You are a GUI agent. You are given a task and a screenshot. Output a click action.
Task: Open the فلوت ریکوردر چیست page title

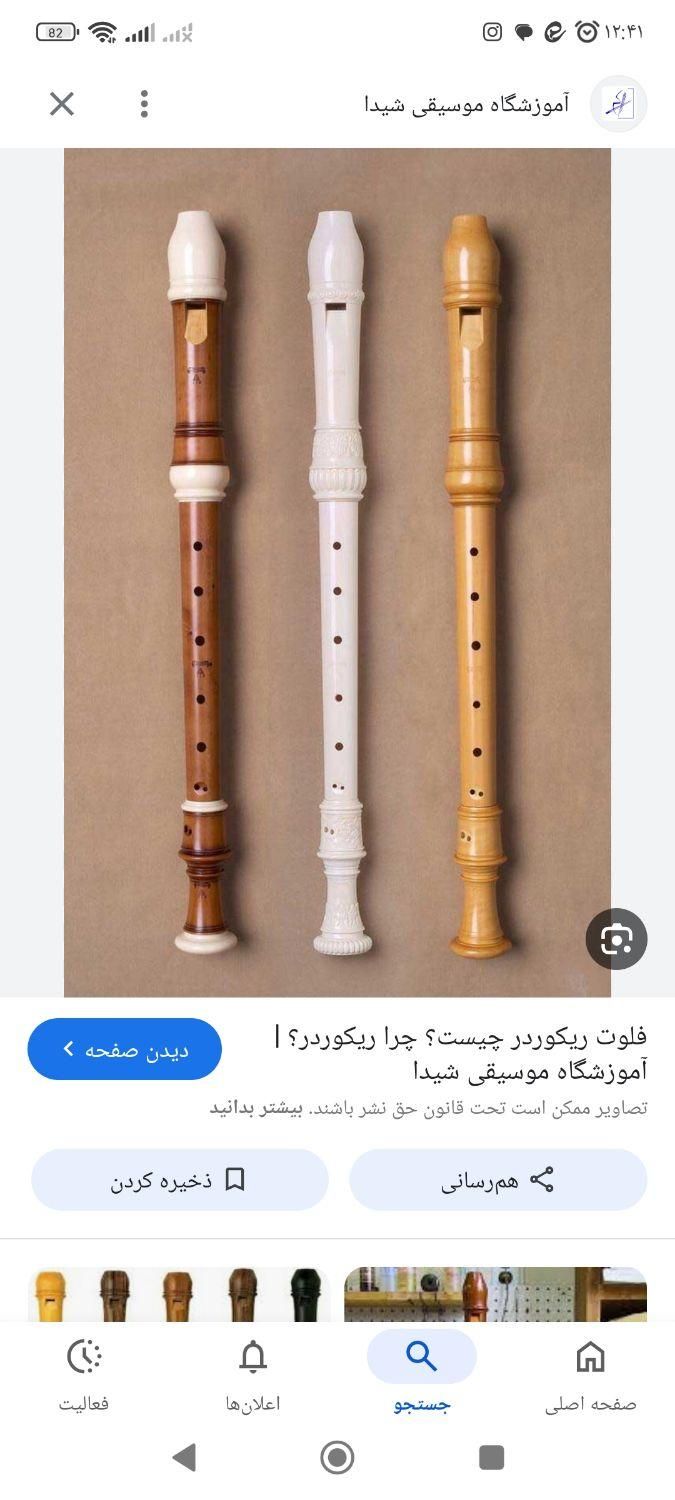(460, 1053)
